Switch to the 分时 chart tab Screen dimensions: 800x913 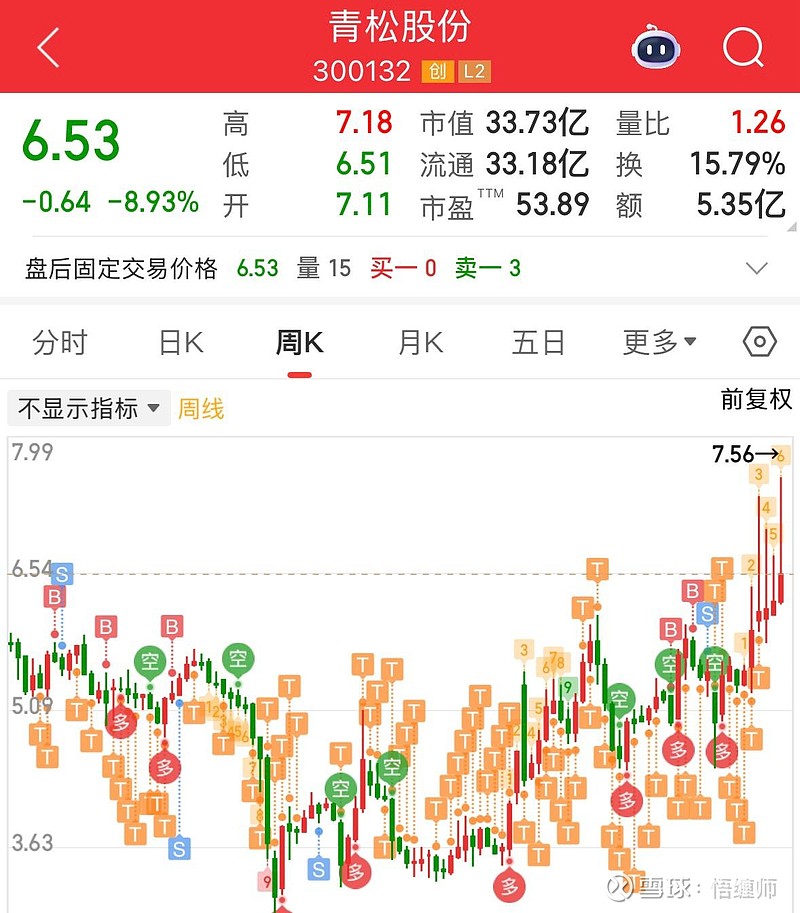pos(60,343)
